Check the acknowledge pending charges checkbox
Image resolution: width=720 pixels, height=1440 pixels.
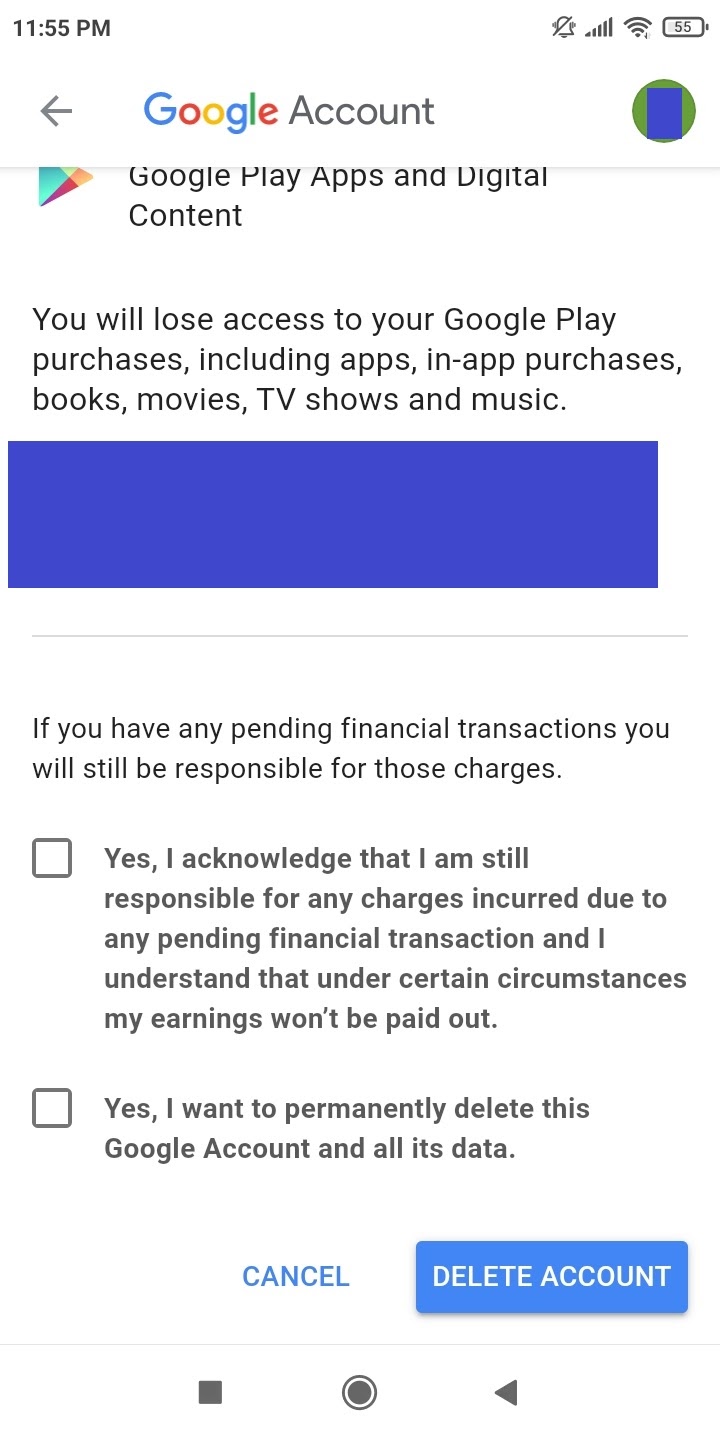point(52,858)
